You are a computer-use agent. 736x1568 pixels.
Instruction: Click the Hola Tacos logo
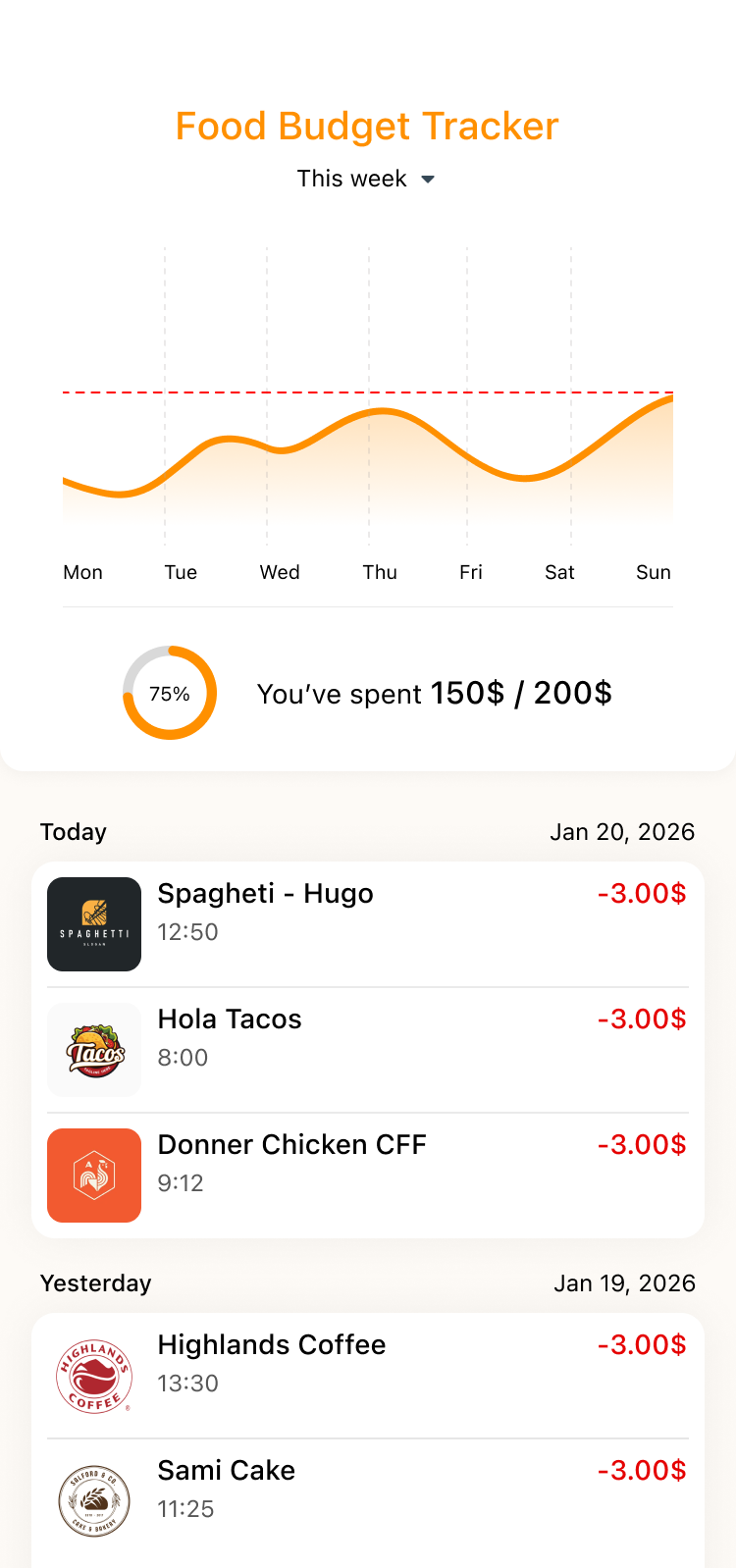pyautogui.click(x=94, y=1048)
